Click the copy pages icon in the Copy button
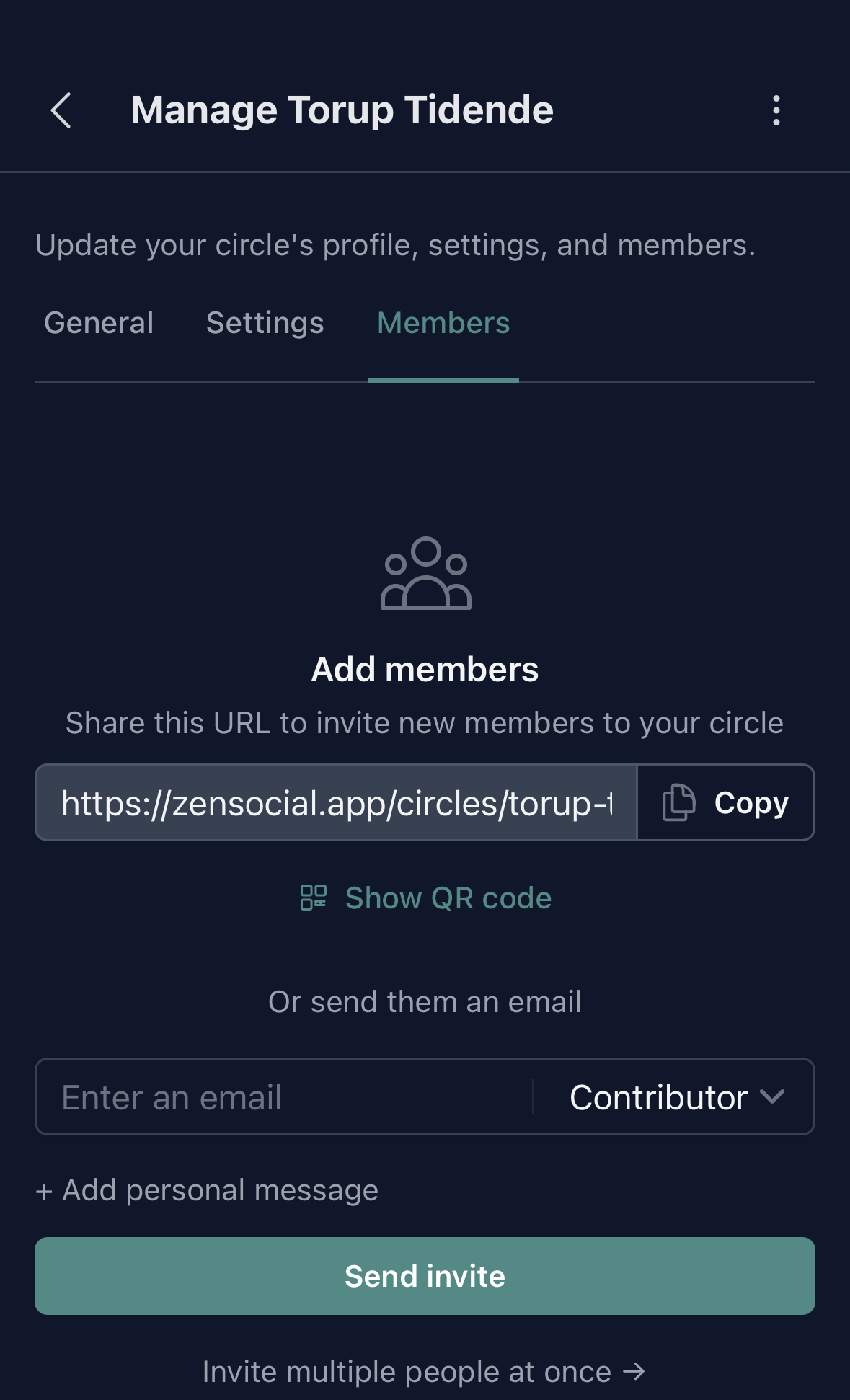 click(678, 802)
